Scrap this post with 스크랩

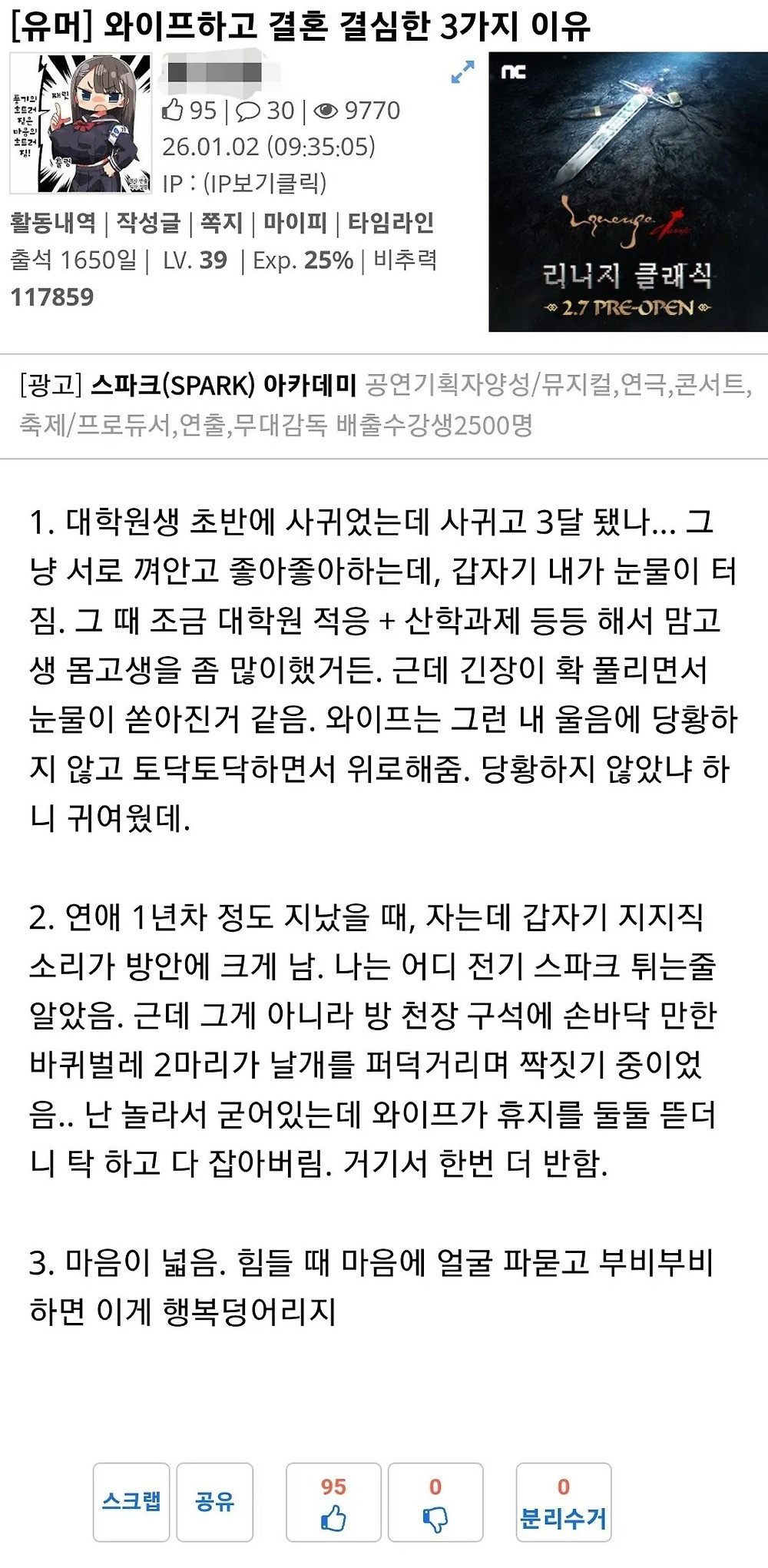[131, 1502]
